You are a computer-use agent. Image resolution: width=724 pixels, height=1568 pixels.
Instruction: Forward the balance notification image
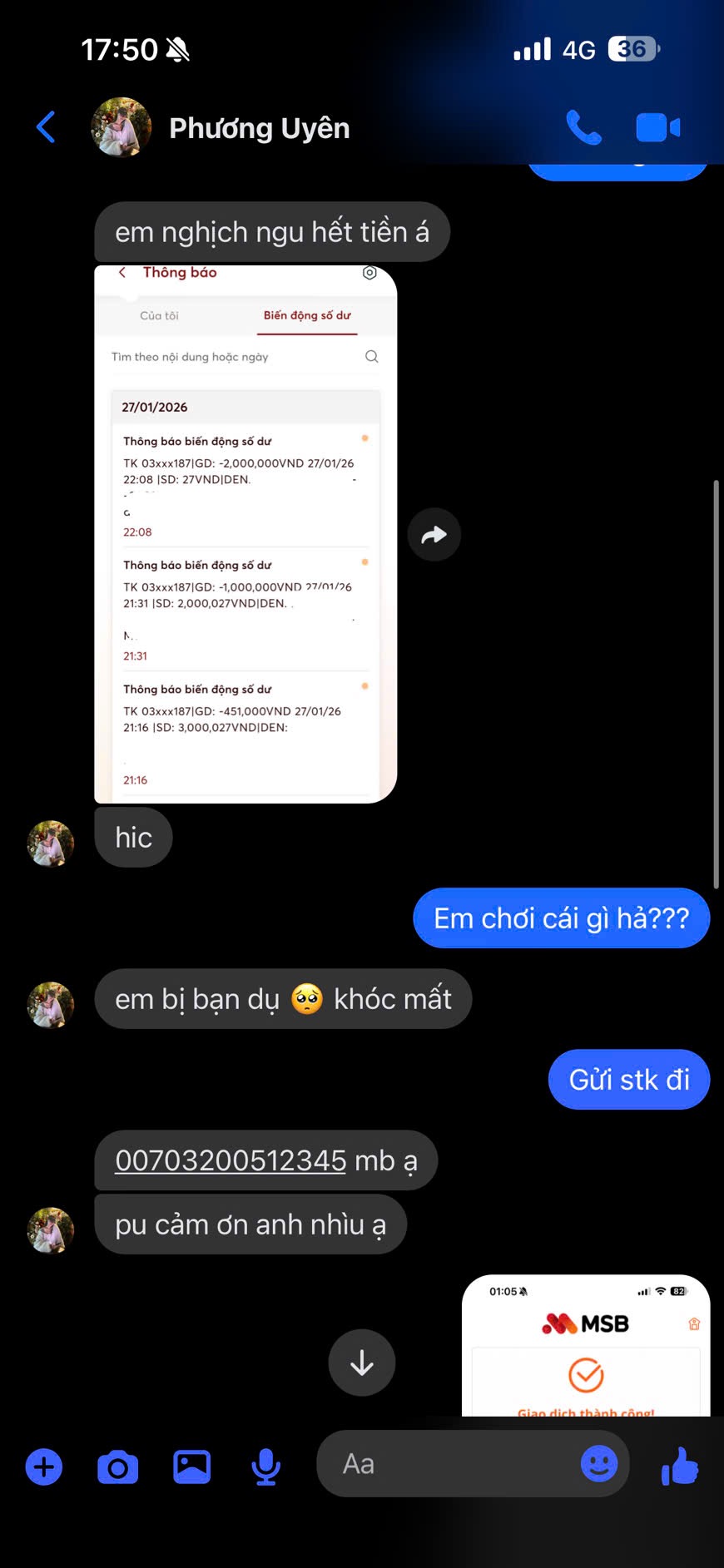point(434,535)
